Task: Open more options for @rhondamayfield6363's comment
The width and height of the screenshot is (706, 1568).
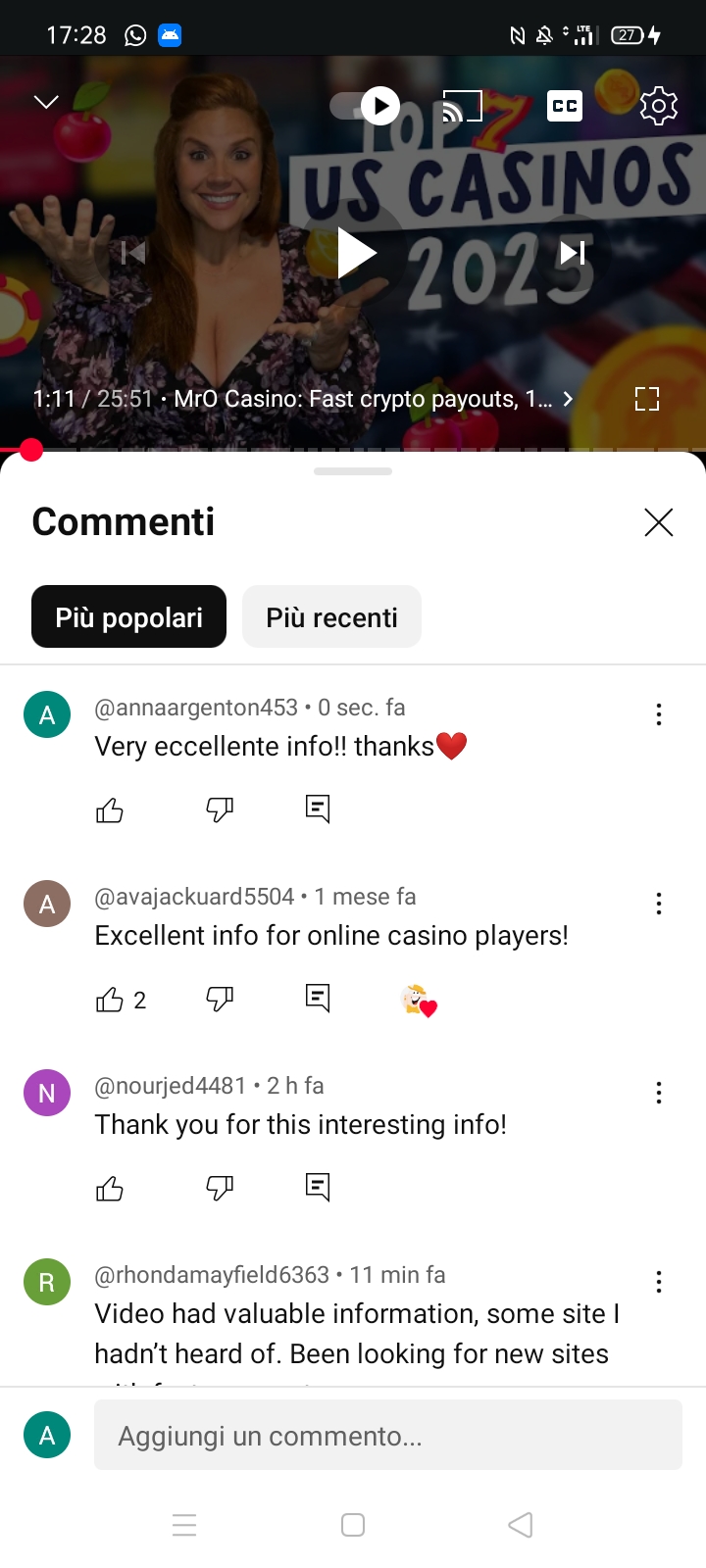Action: coord(658,1282)
